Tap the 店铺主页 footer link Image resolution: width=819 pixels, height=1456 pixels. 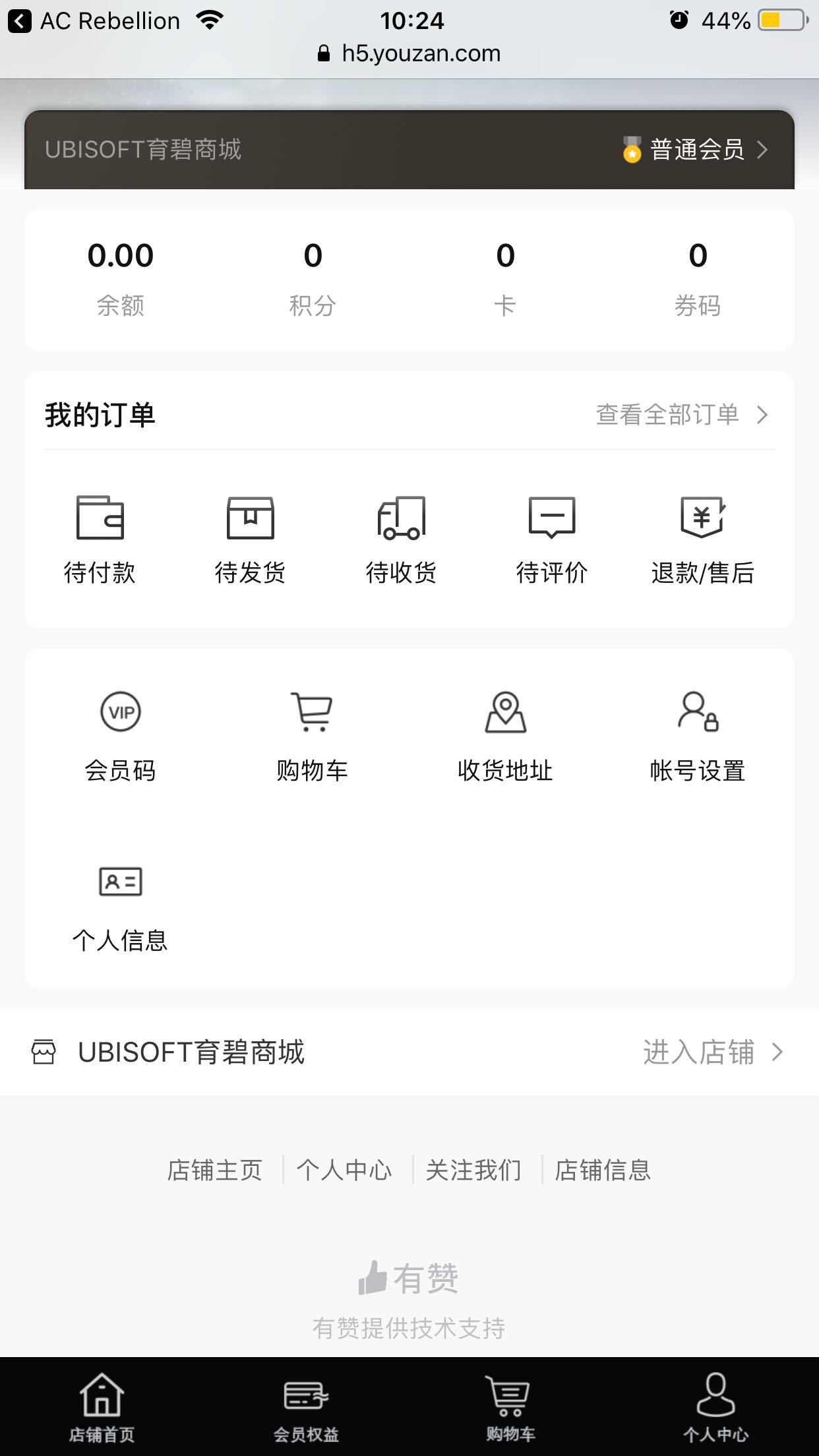[x=215, y=1170]
